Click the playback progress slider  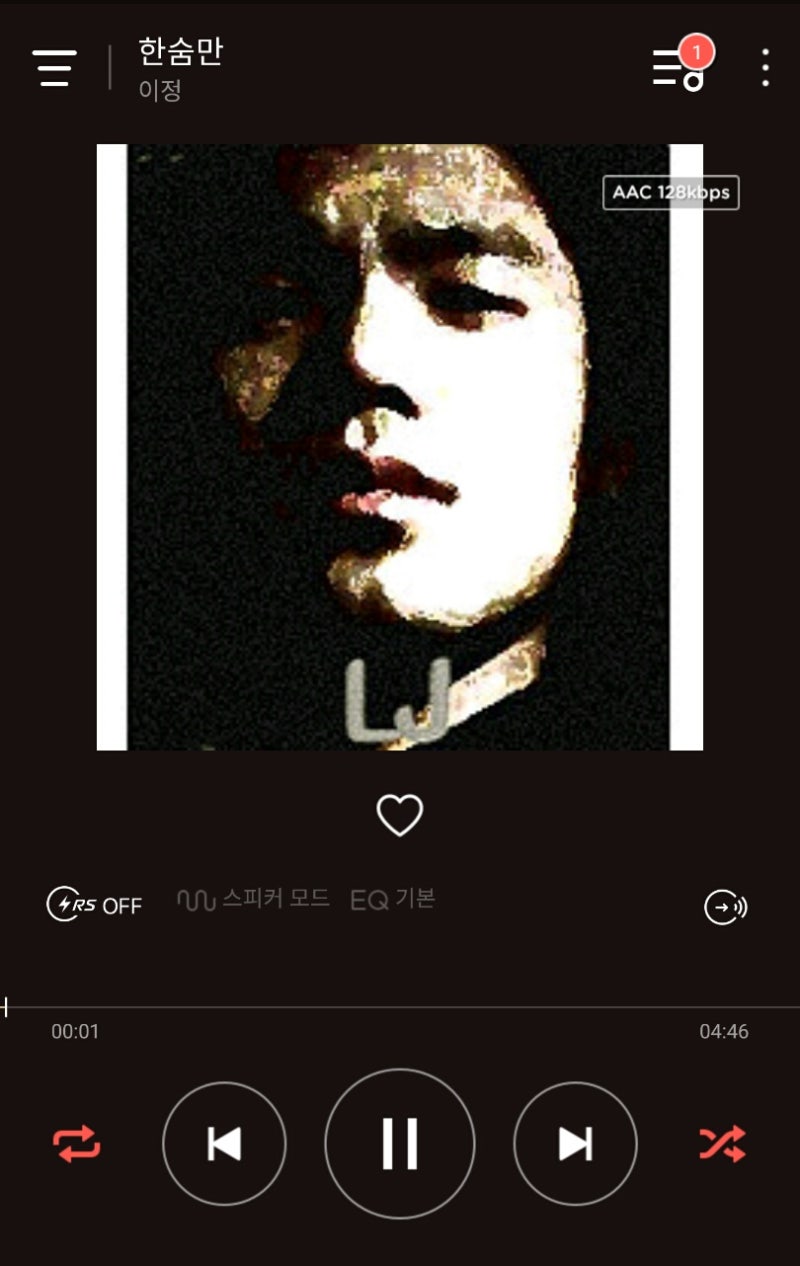(400, 1005)
